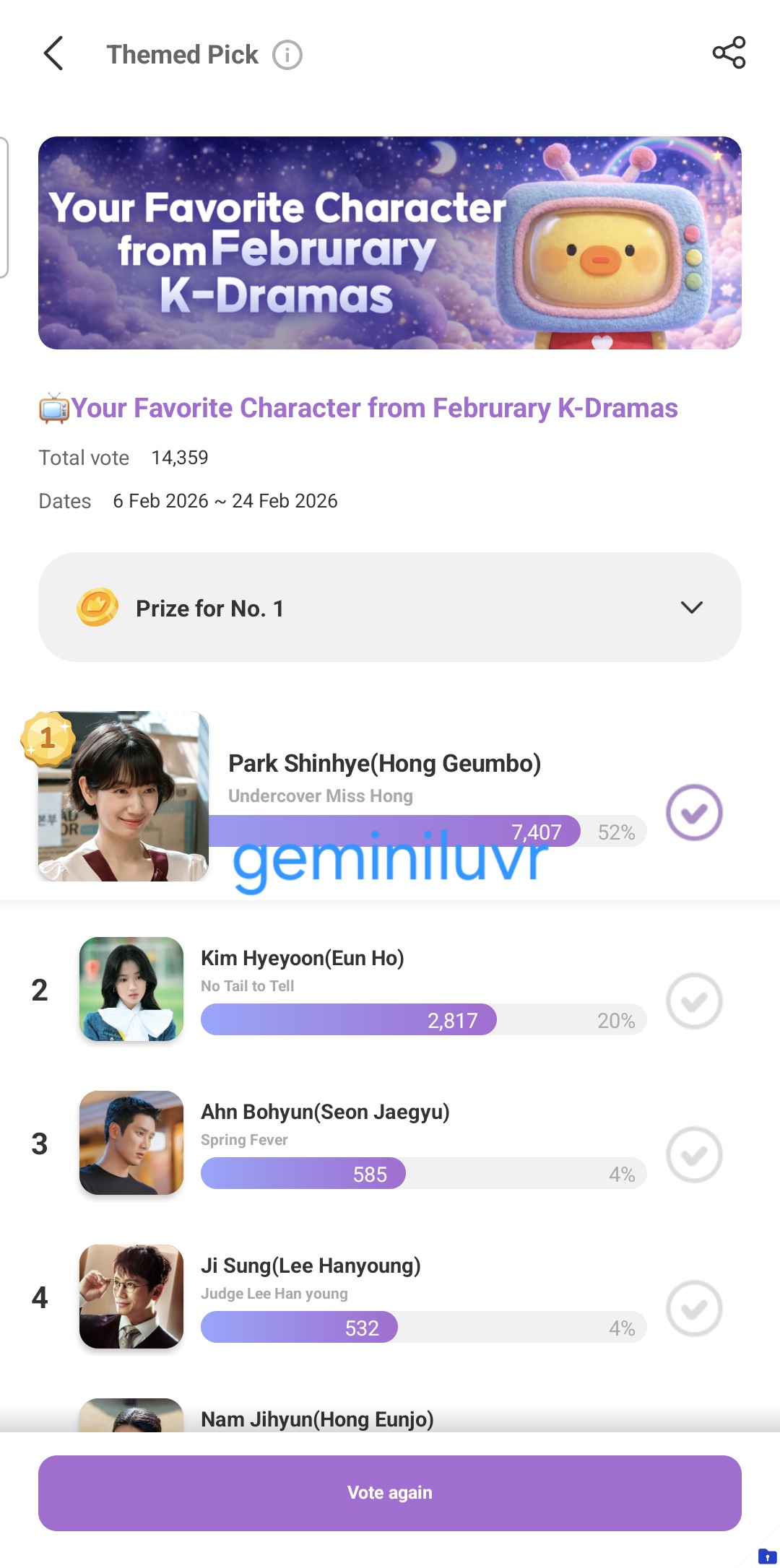Open the Themed Pick info icon
780x1568 pixels.
(x=287, y=55)
